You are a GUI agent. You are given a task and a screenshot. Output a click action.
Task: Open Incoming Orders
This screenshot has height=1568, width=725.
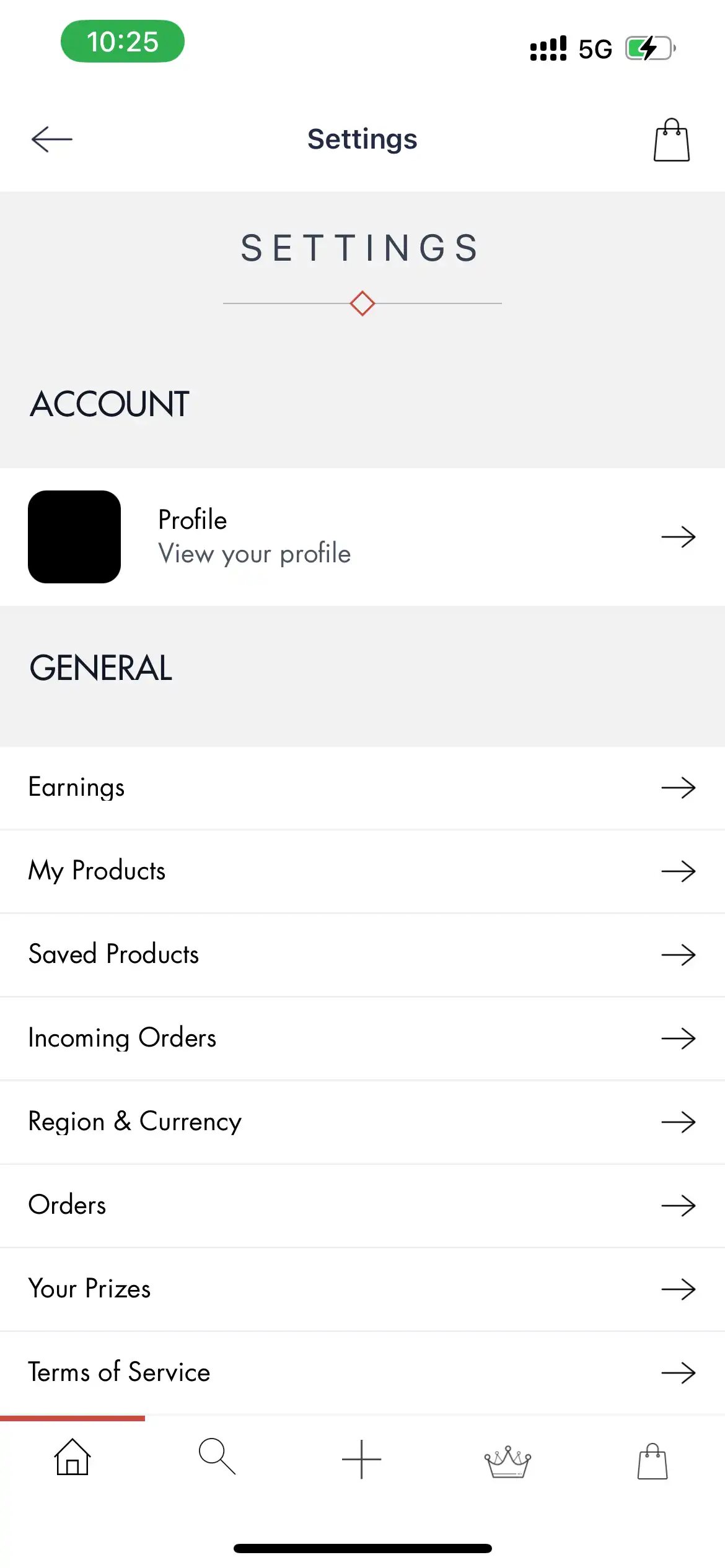coord(122,1038)
